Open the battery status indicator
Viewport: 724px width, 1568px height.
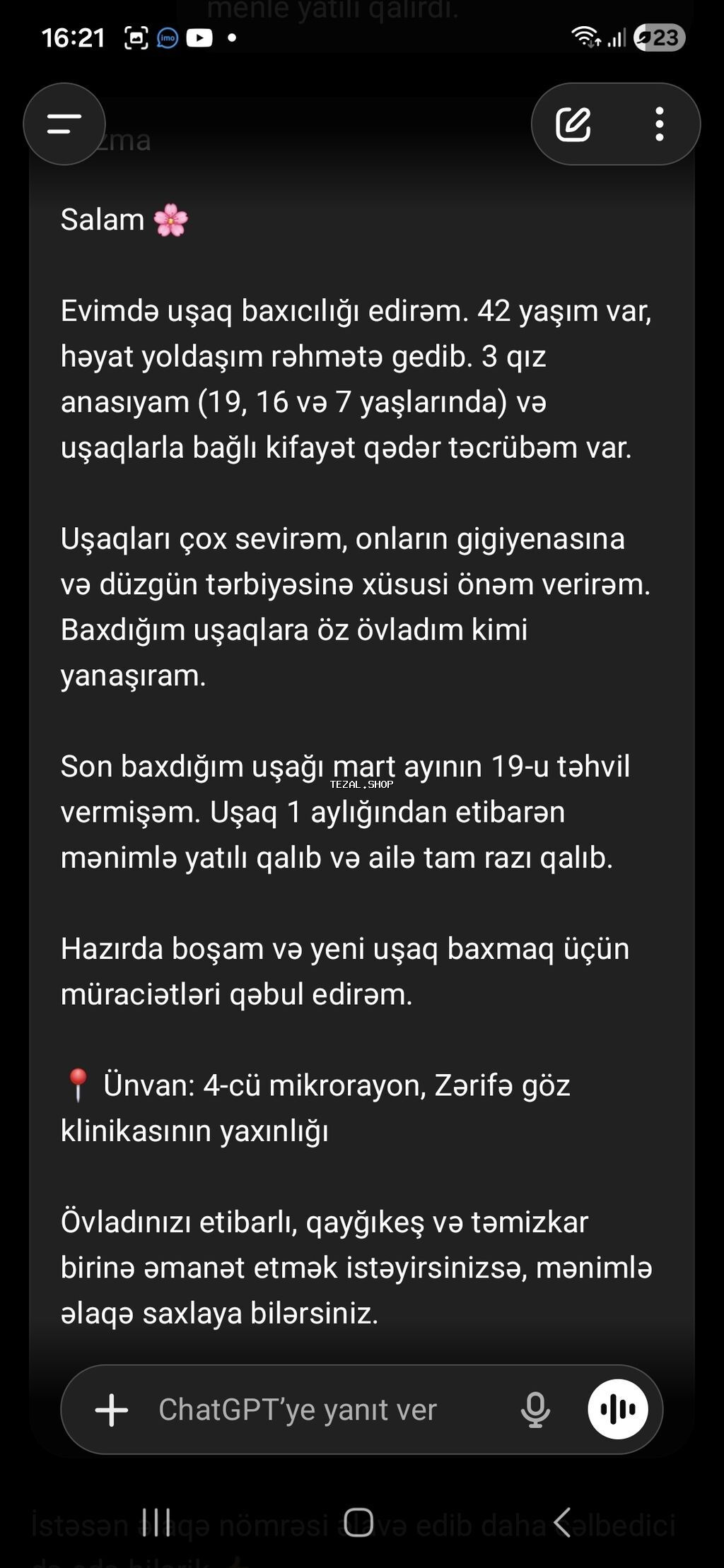[661, 38]
